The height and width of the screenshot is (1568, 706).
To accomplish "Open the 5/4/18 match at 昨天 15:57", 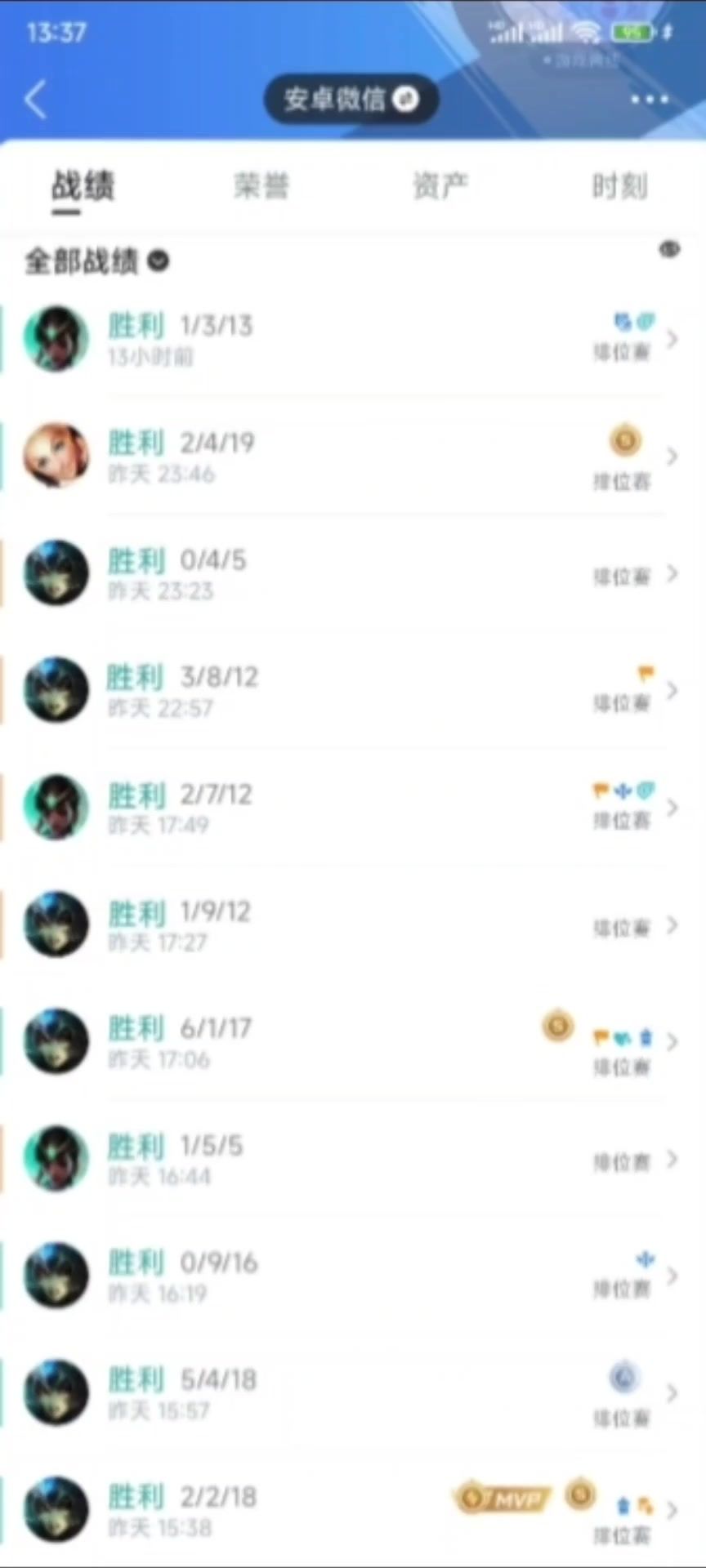I will (x=351, y=1394).
